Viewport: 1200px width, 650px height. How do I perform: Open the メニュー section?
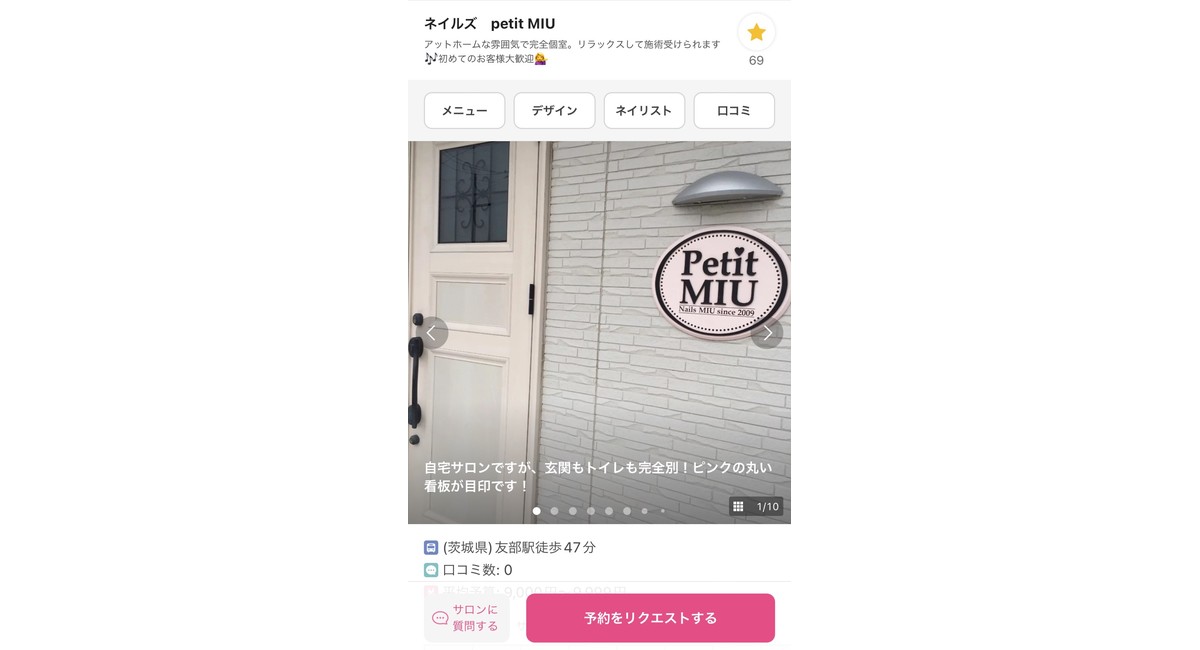[x=464, y=111]
